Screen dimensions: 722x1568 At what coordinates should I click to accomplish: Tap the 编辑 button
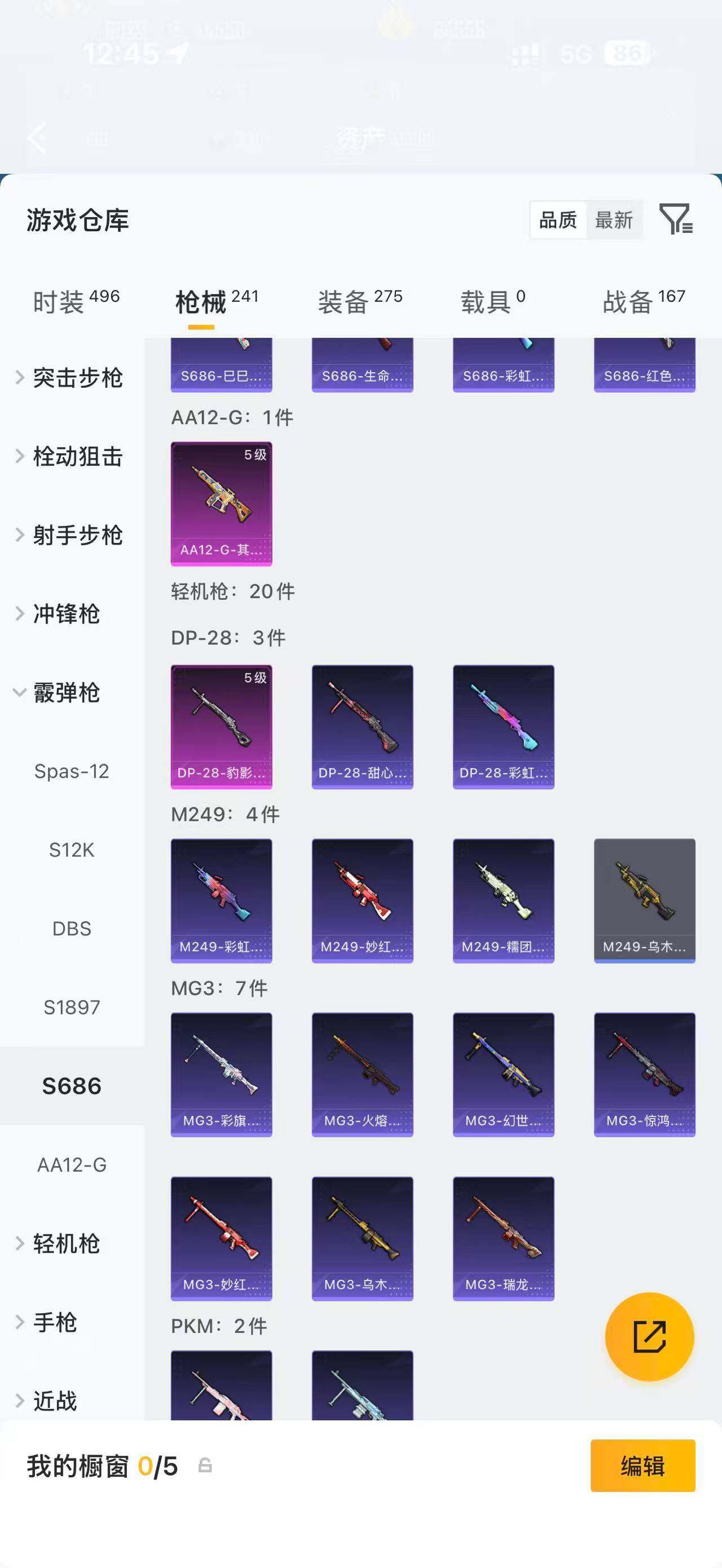642,1465
